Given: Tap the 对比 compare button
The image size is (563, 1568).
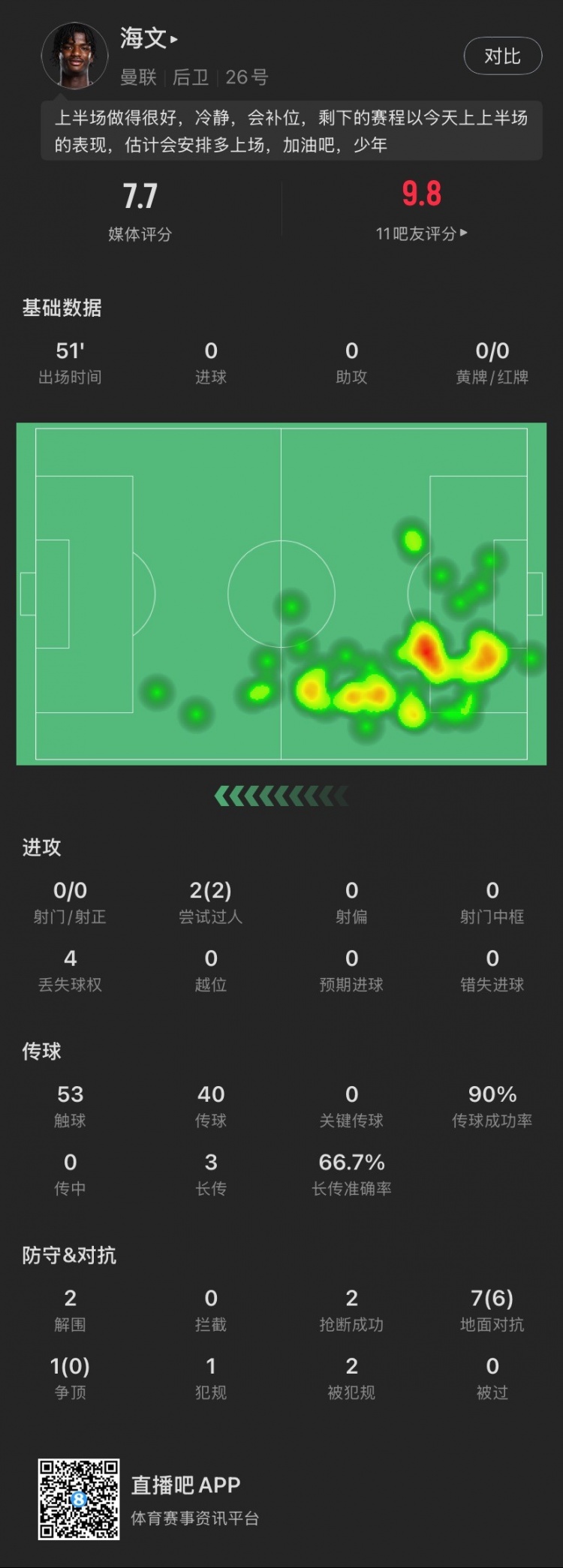Looking at the screenshot, I should click(x=503, y=56).
